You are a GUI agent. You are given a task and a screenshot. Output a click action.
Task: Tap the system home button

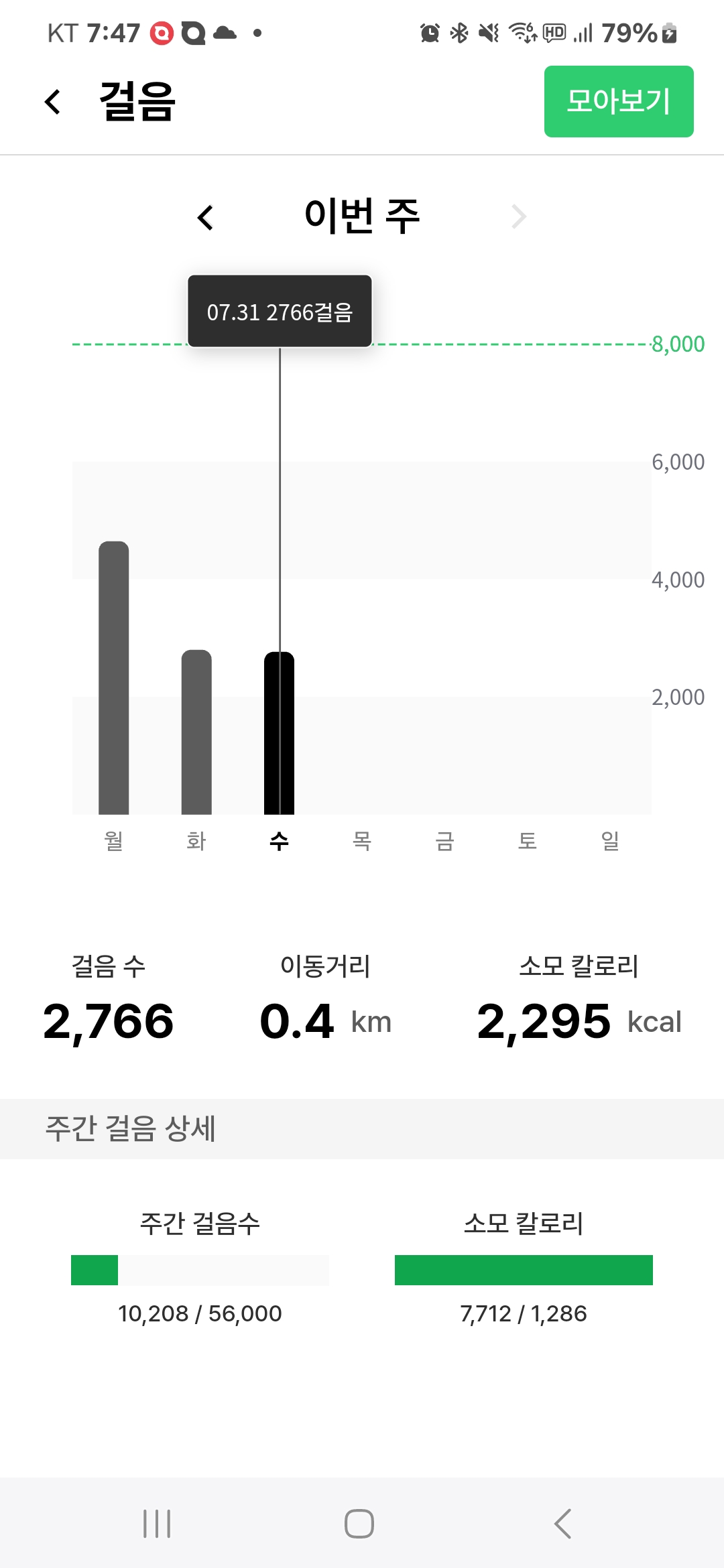(359, 1523)
